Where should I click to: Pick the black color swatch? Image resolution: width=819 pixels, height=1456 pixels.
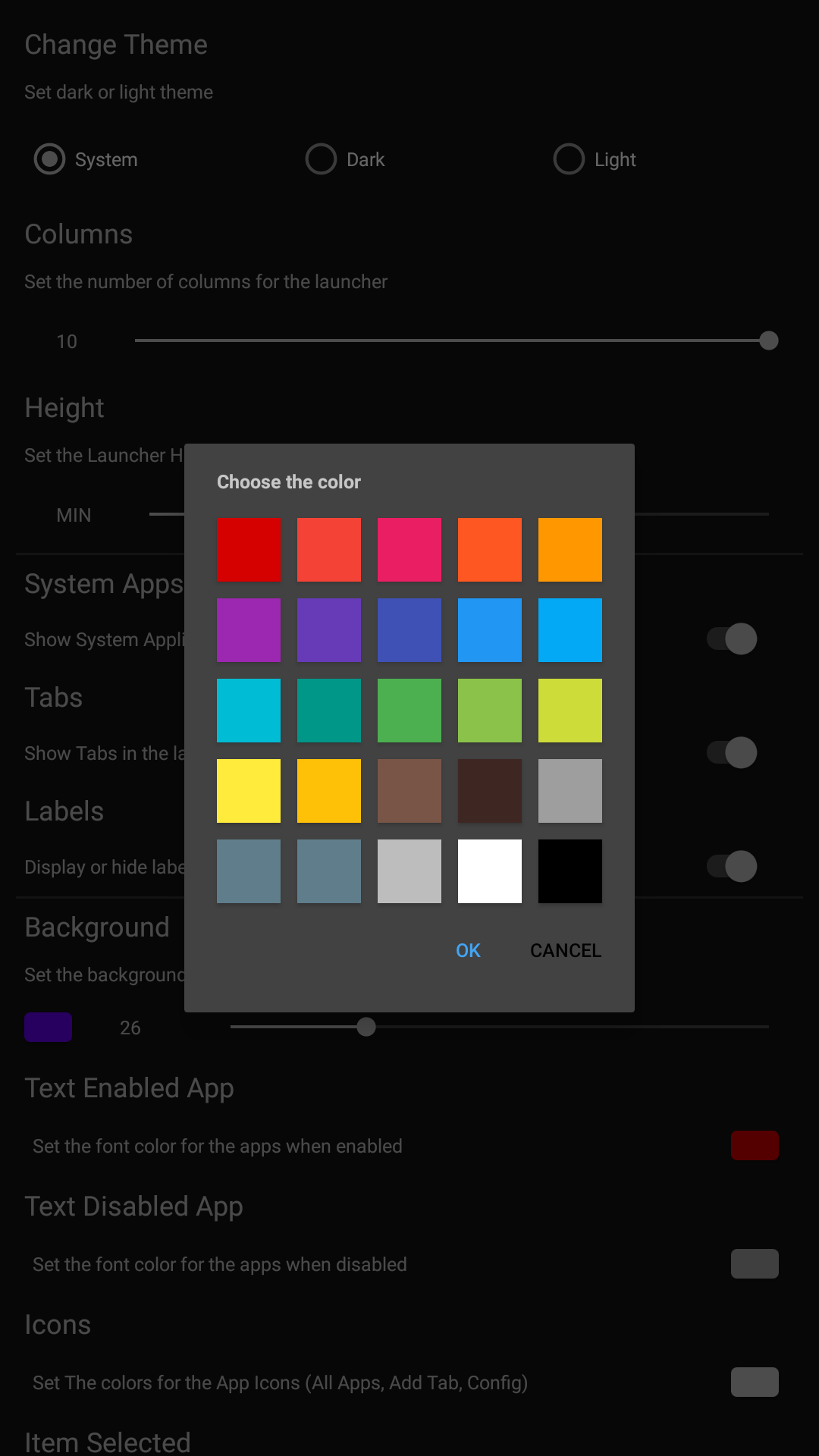pos(570,871)
